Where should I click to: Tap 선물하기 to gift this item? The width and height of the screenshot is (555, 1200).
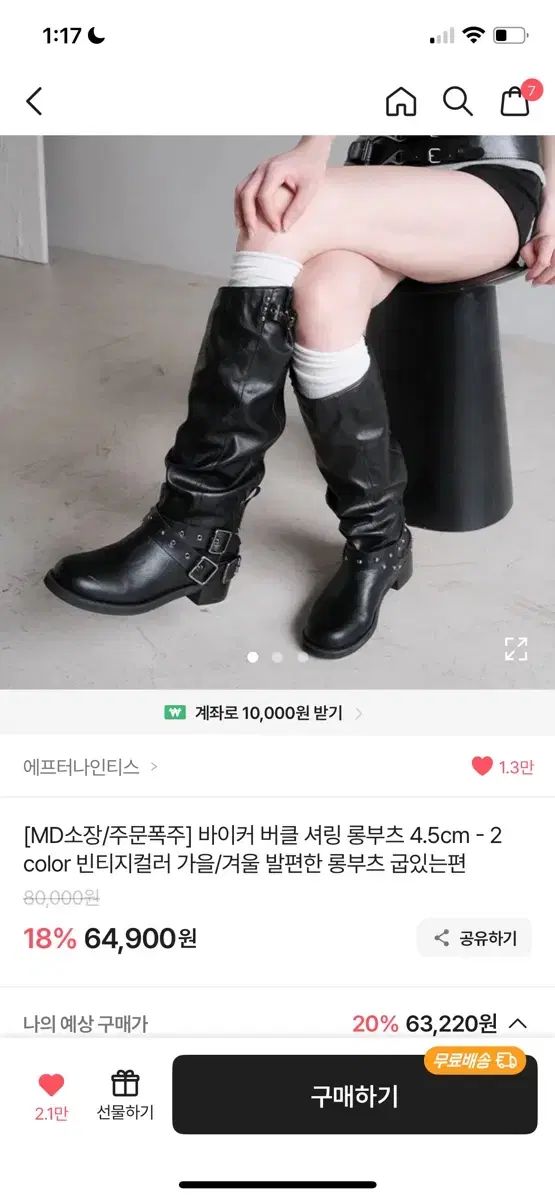[125, 1096]
